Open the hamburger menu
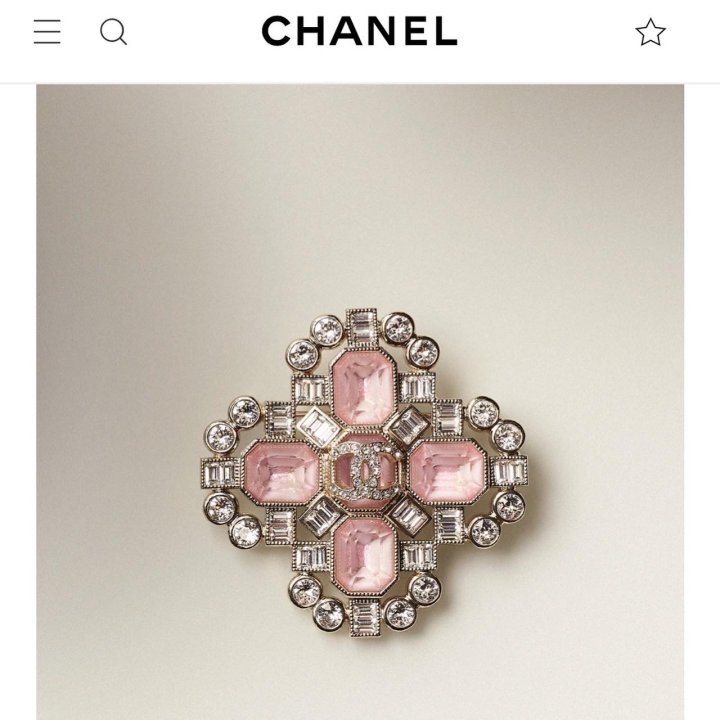Screen dimensions: 720x720 click(x=47, y=32)
